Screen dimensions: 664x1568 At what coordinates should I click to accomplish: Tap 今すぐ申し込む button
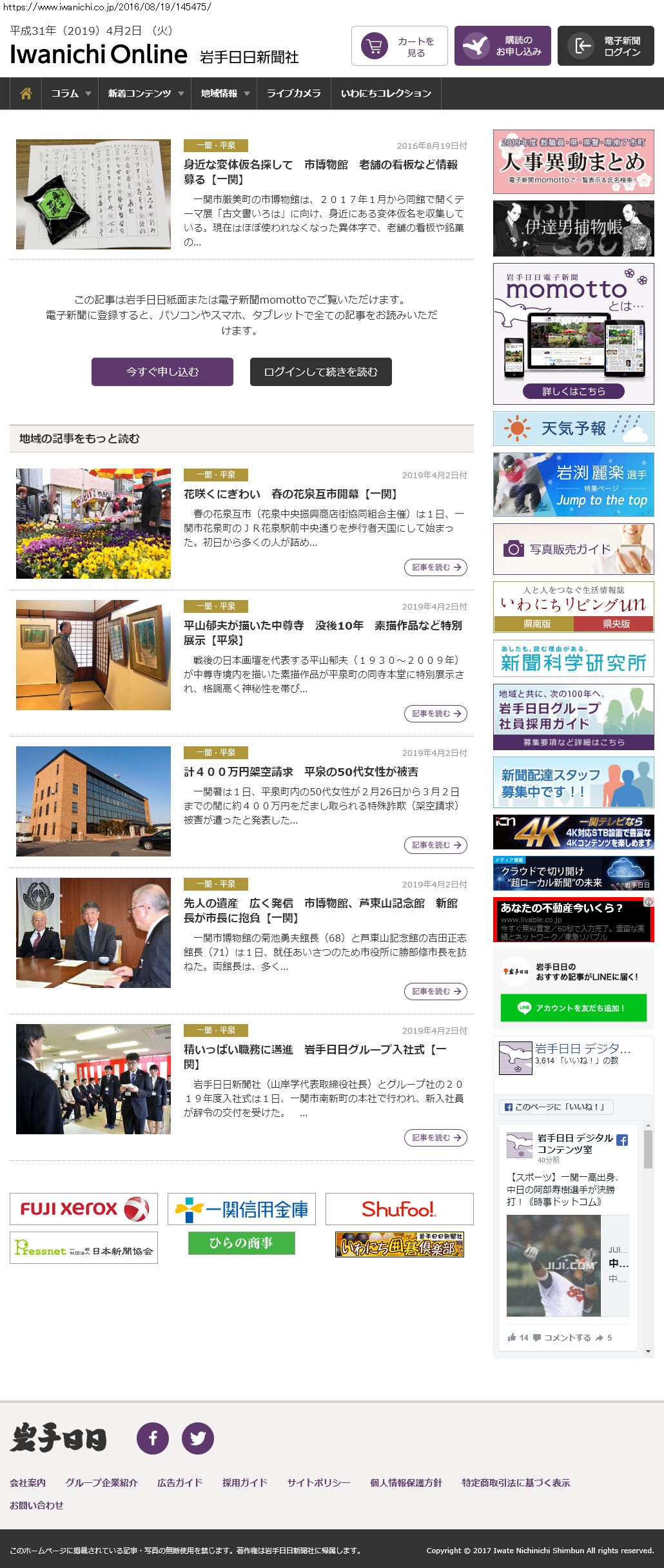click(x=162, y=372)
